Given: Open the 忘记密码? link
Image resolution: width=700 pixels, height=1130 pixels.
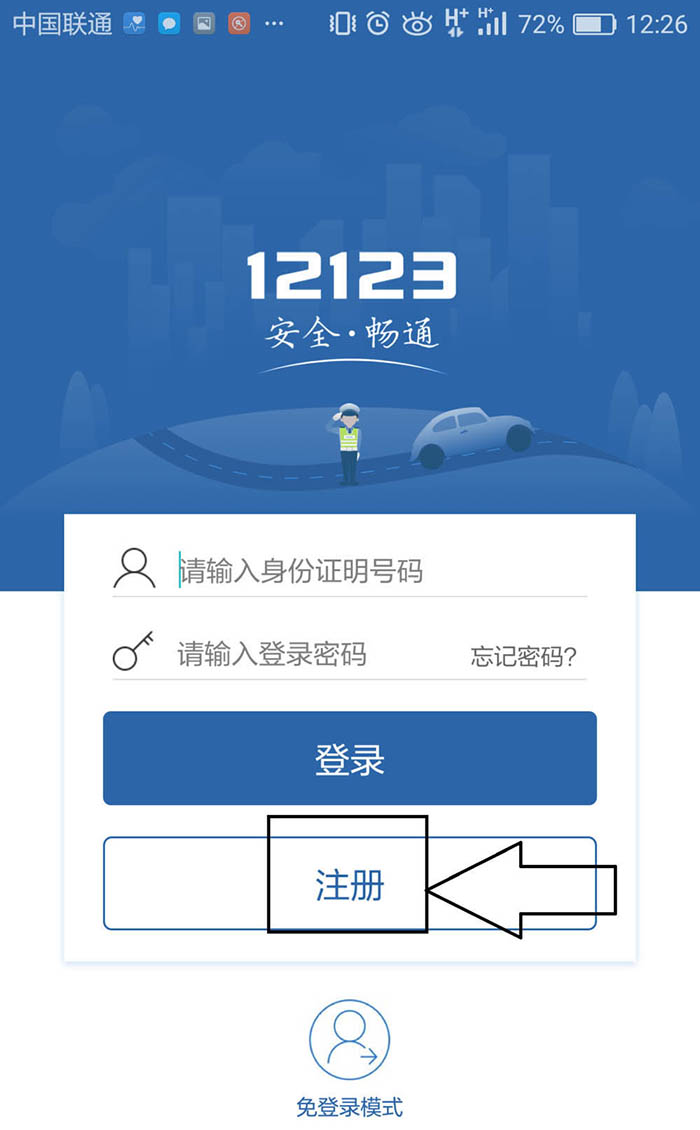Looking at the screenshot, I should pyautogui.click(x=524, y=657).
